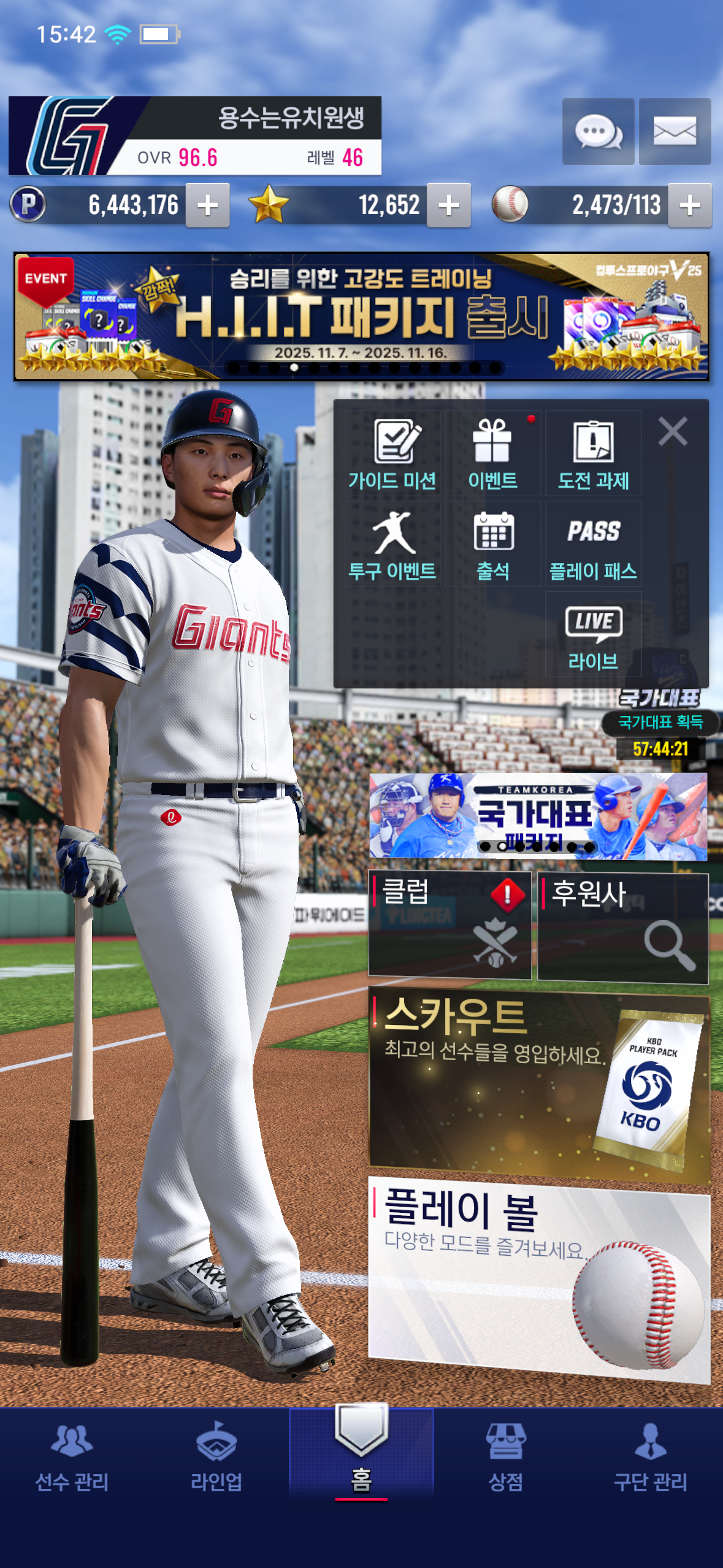Open the 이벤트 gift icon
The height and width of the screenshot is (1568, 723).
tap(493, 454)
